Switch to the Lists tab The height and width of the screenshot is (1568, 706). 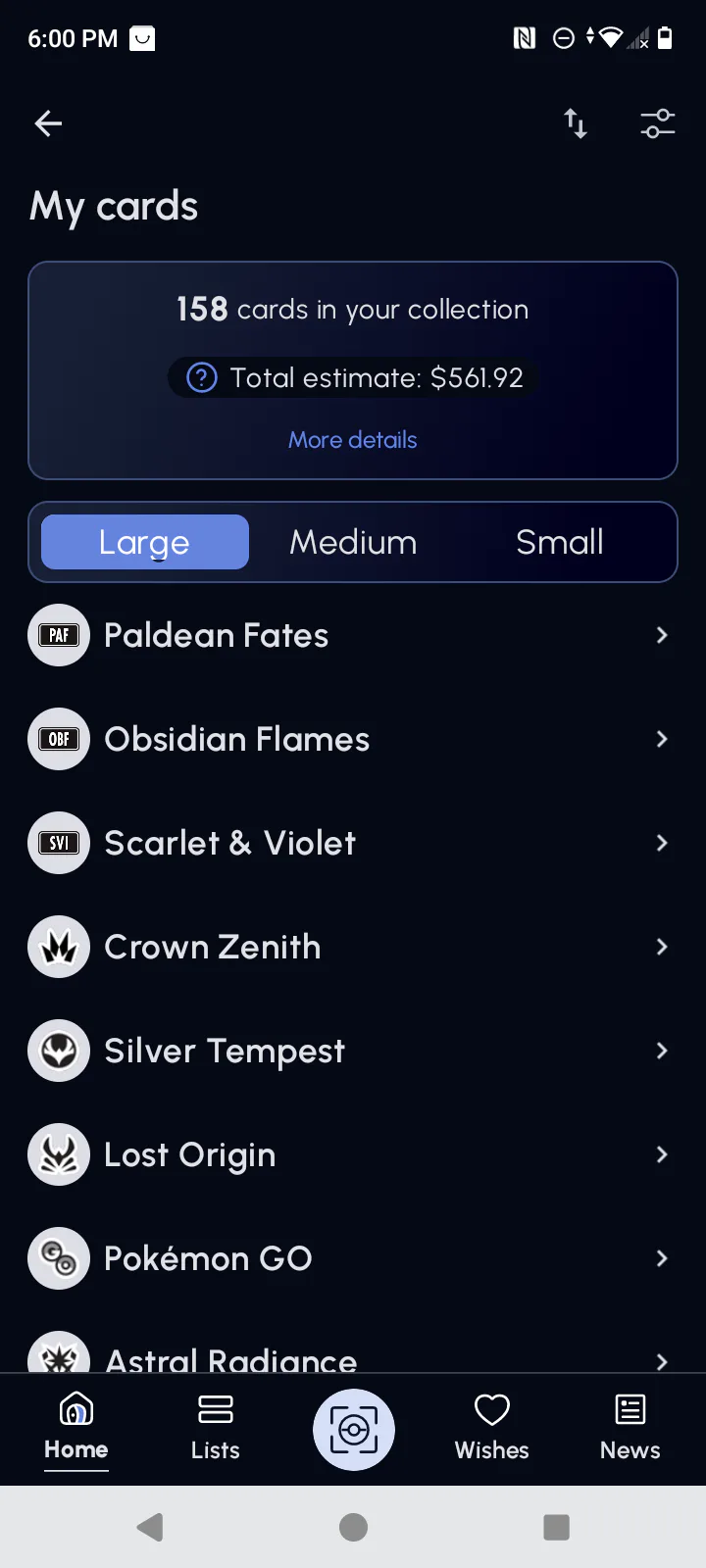[215, 1427]
